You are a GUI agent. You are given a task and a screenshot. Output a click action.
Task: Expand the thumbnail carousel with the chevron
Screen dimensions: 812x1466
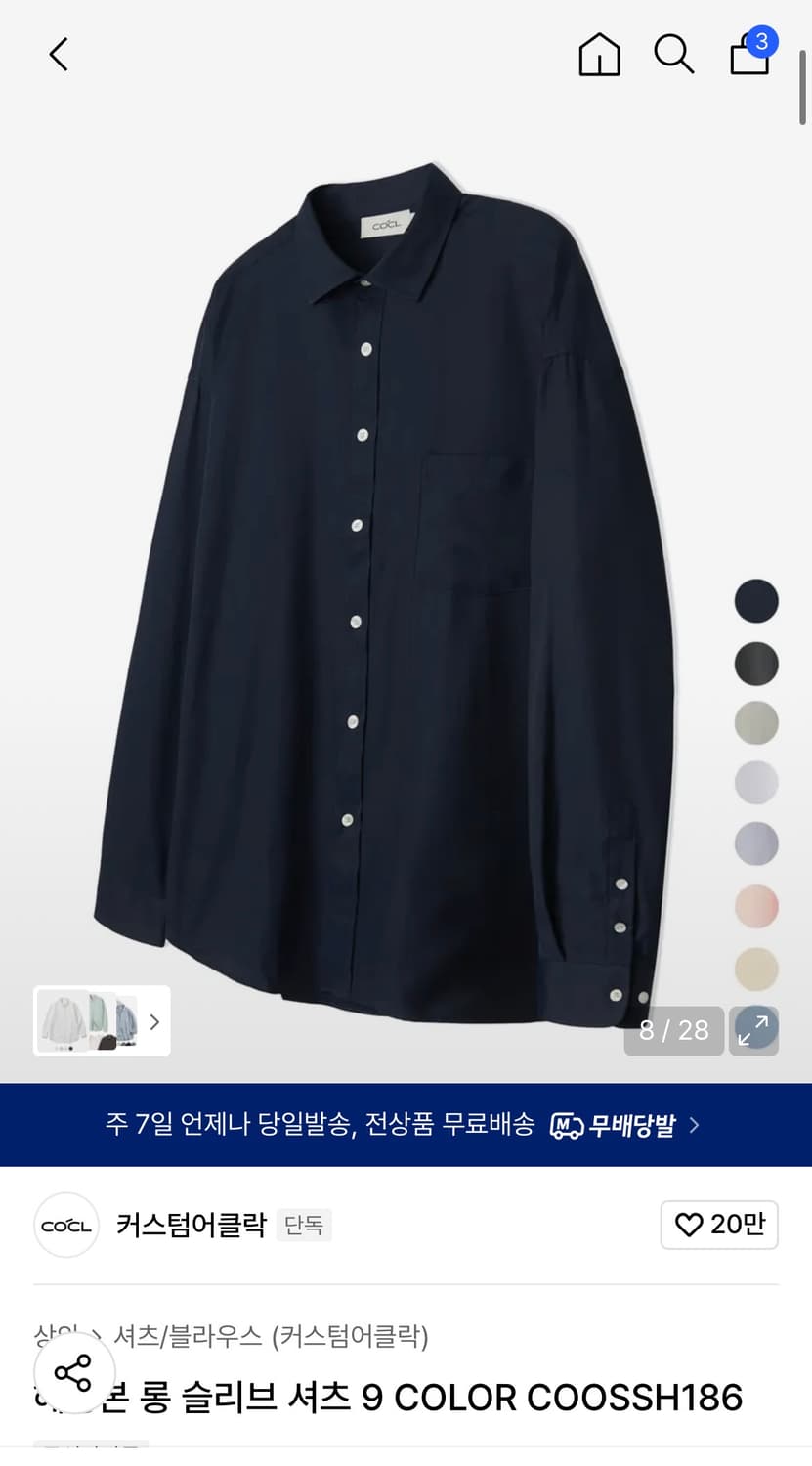153,1020
